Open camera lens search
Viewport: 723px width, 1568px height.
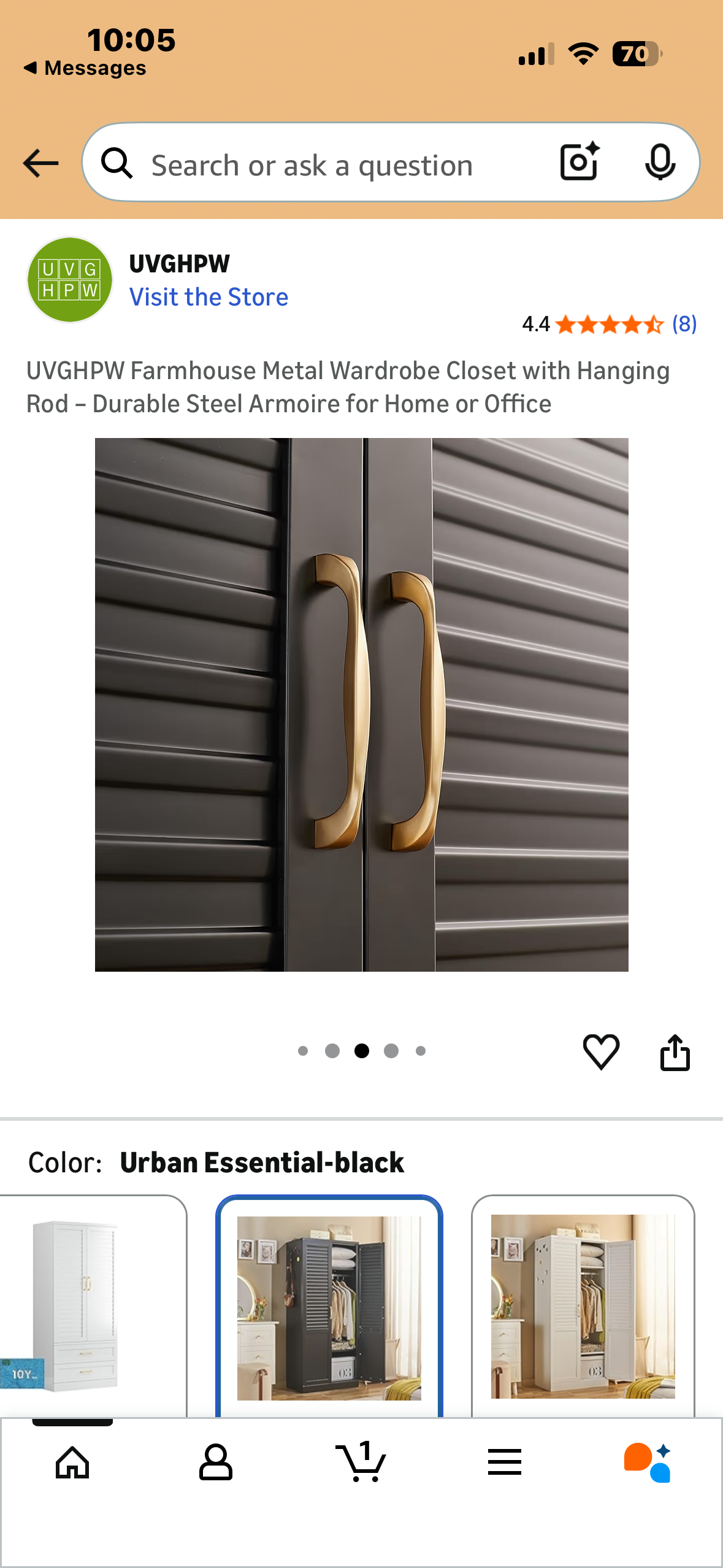coord(579,163)
